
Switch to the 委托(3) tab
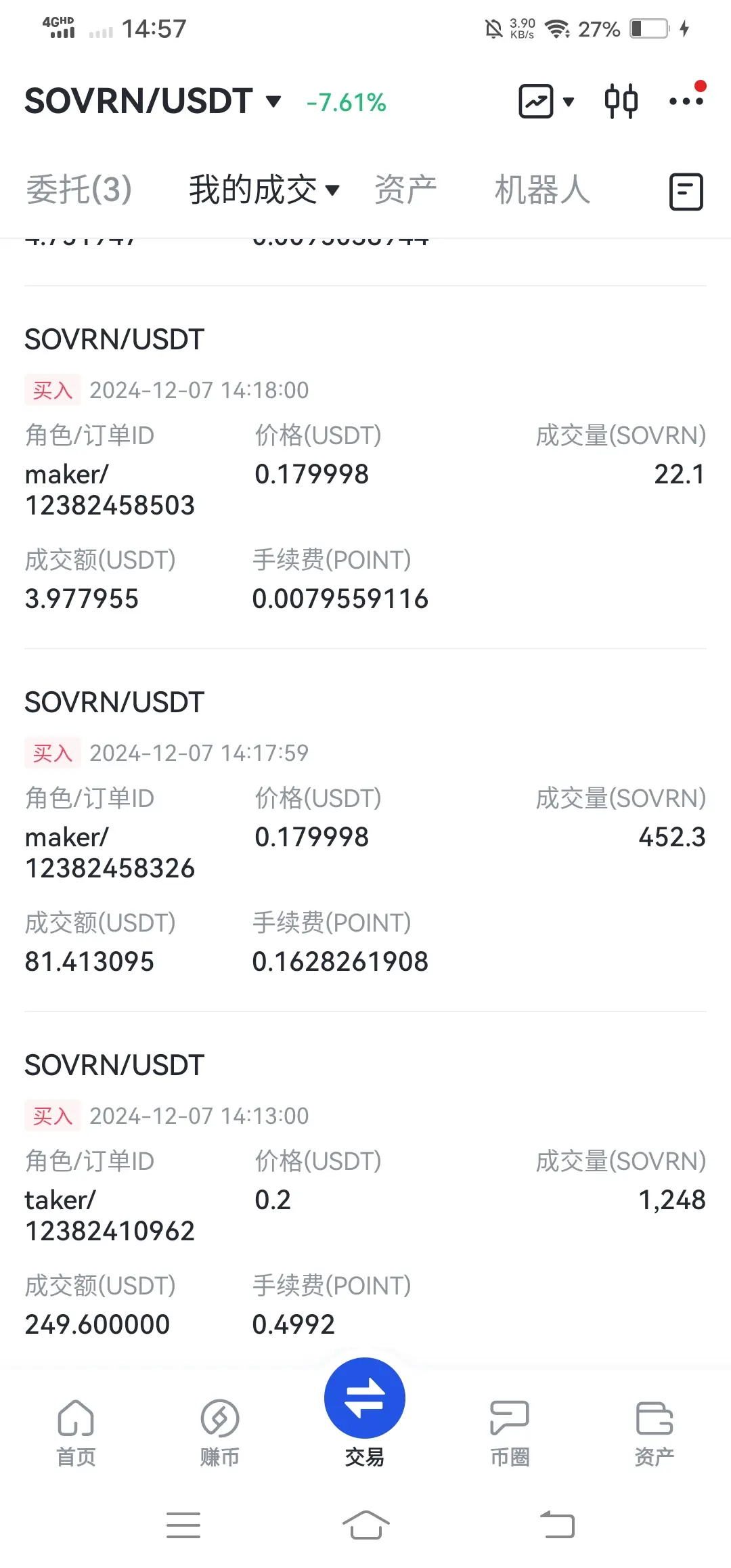coord(79,190)
